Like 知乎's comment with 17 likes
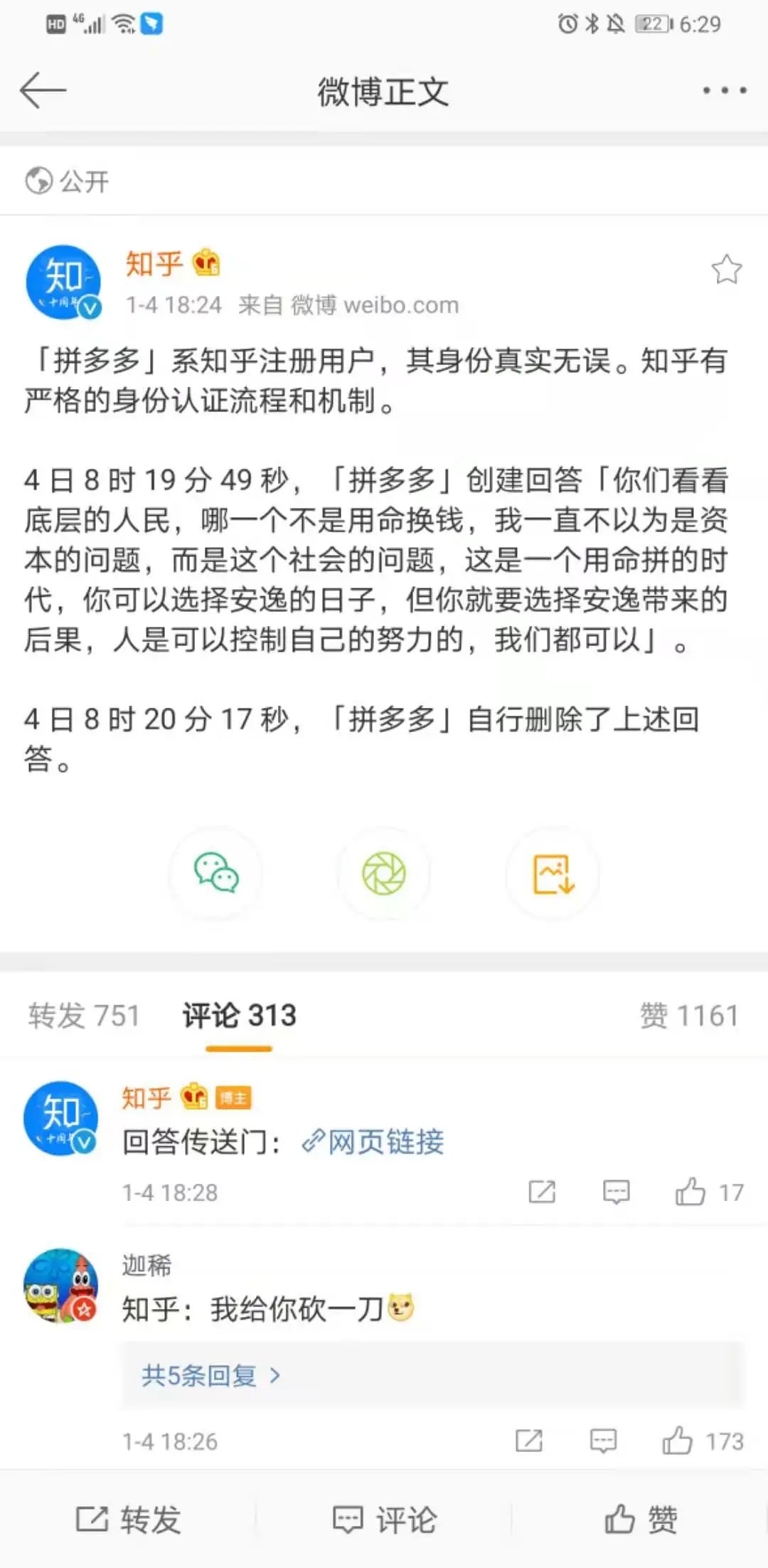Viewport: 768px width, 1568px height. 690,1192
